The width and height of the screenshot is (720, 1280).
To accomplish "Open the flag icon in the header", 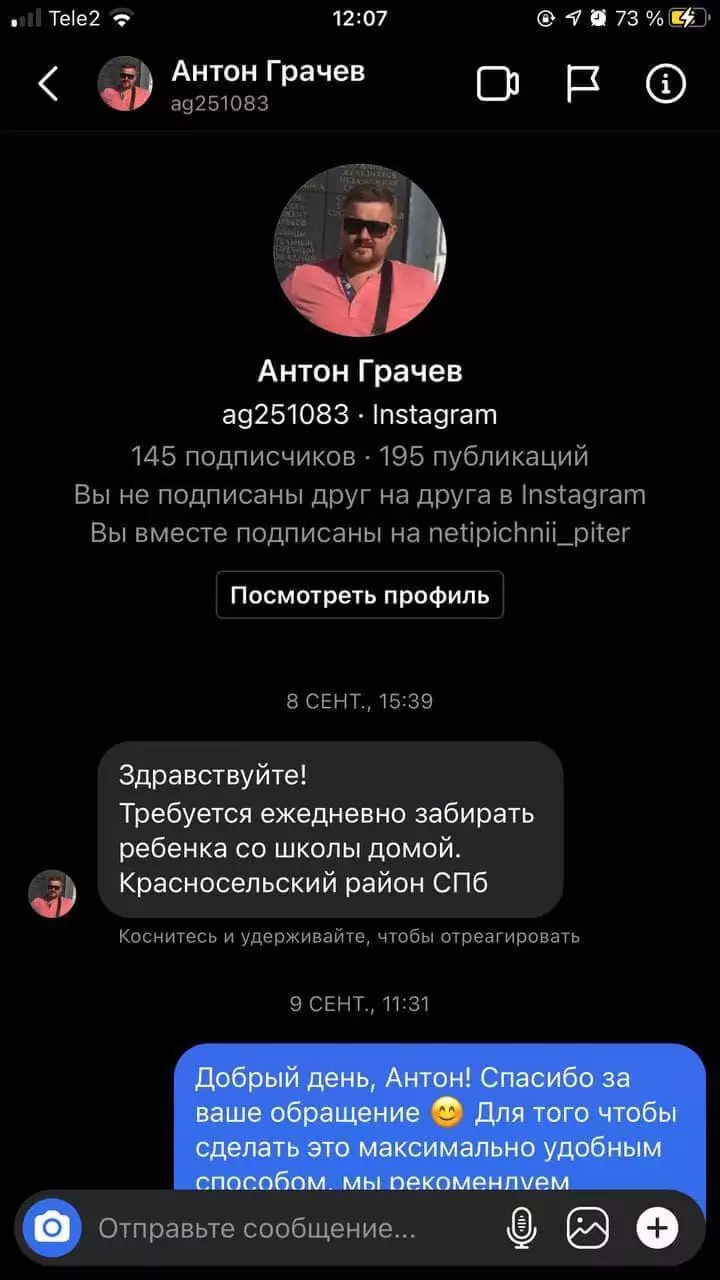I will pos(582,85).
